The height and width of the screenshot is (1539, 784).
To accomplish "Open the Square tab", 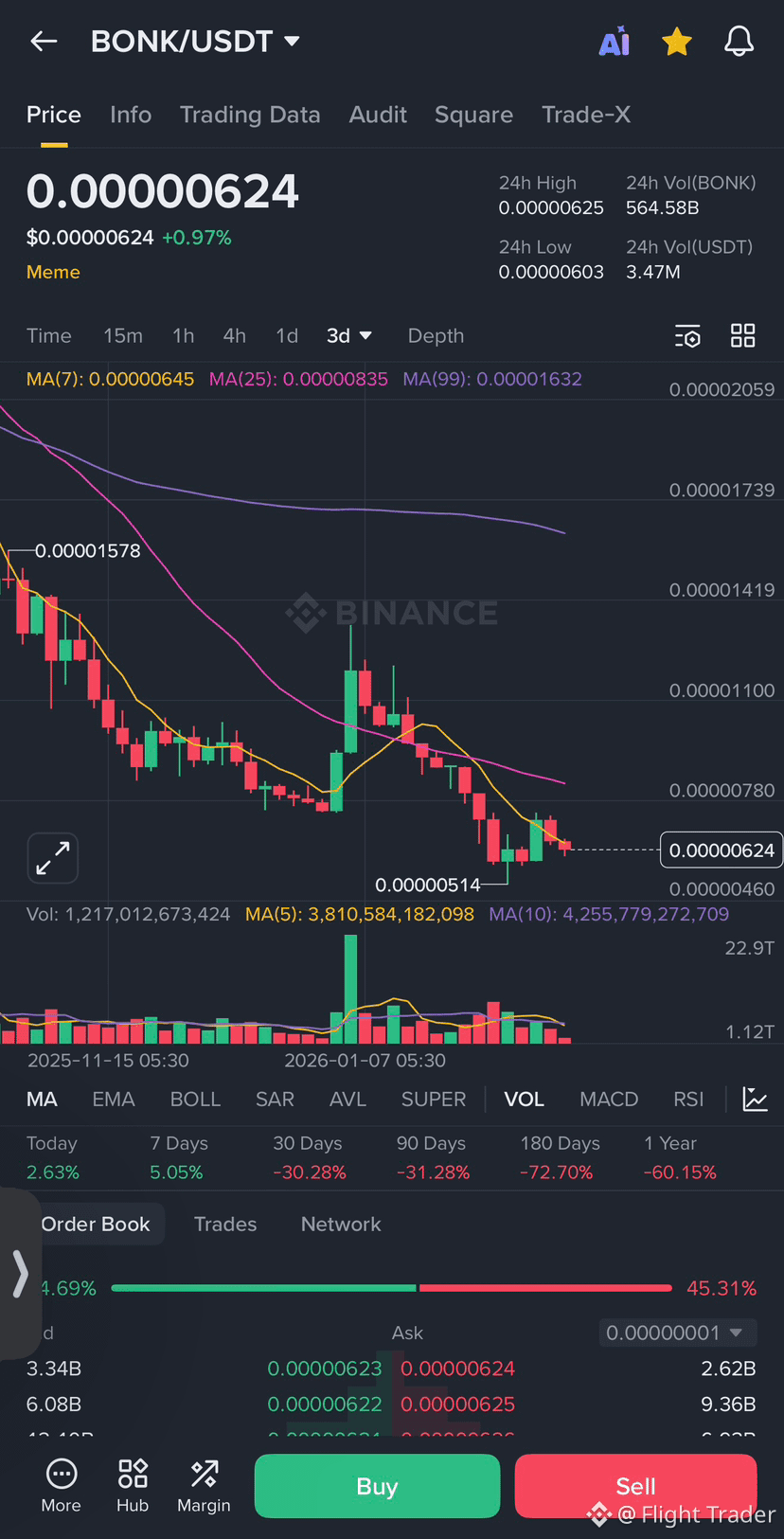I will (473, 115).
